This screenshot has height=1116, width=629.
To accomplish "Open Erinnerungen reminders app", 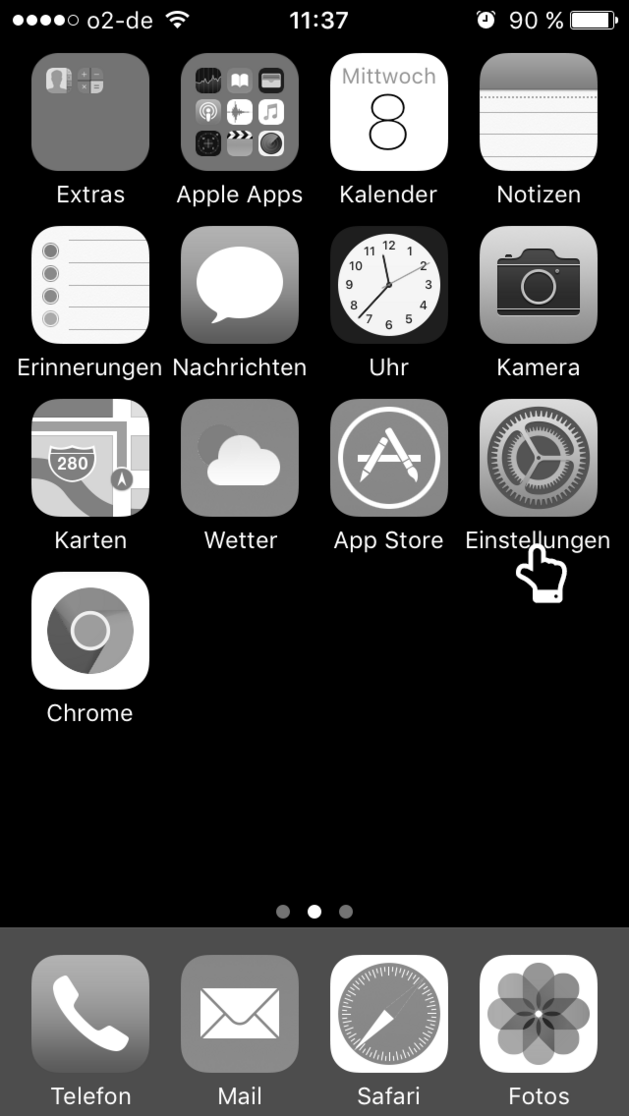I will tap(90, 285).
